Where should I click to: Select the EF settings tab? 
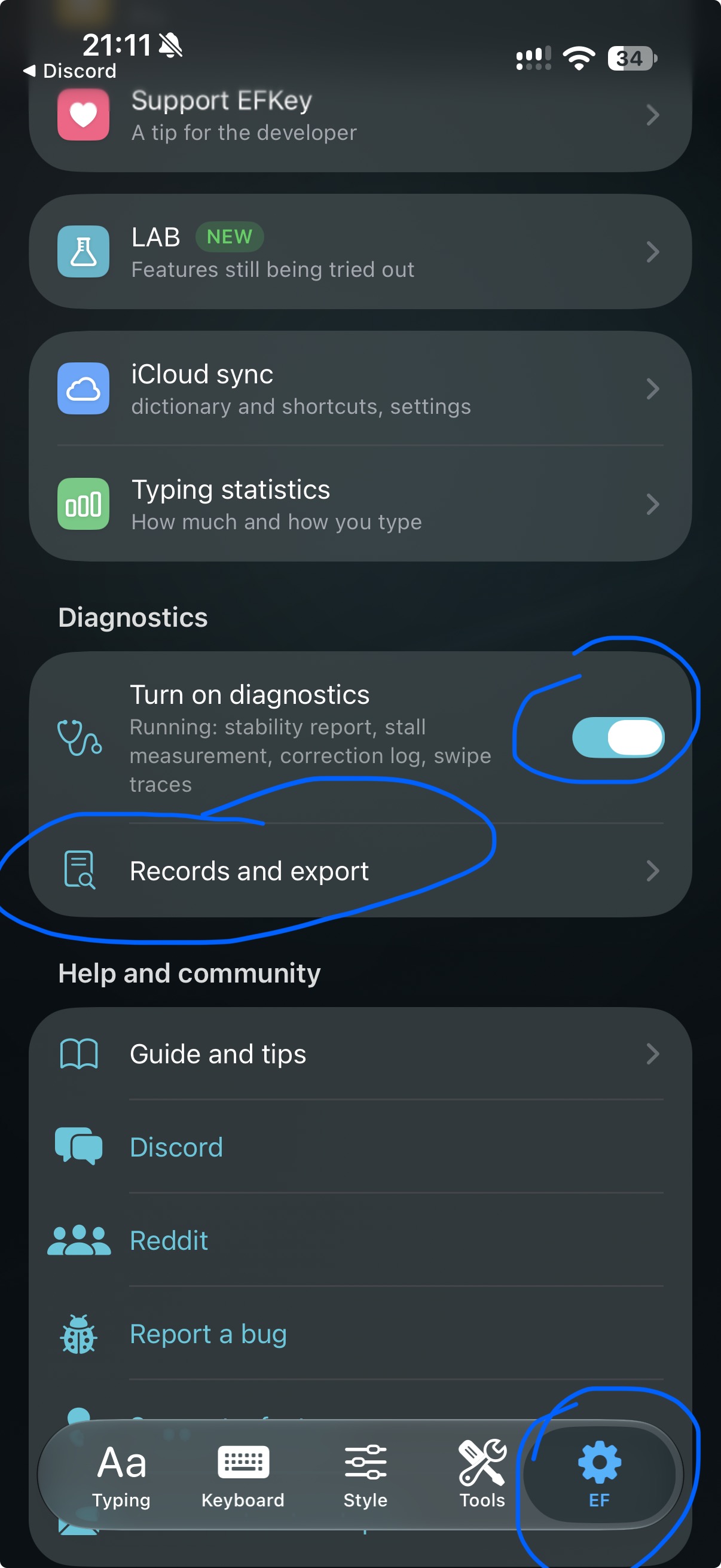(599, 1475)
